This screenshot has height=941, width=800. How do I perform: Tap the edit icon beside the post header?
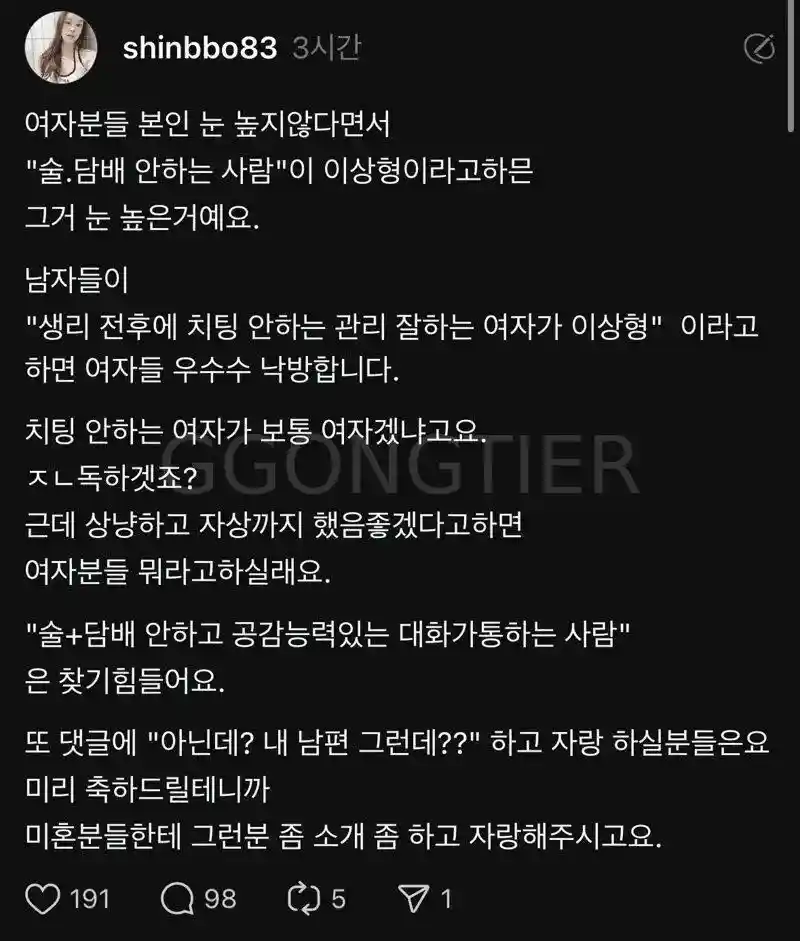(759, 49)
